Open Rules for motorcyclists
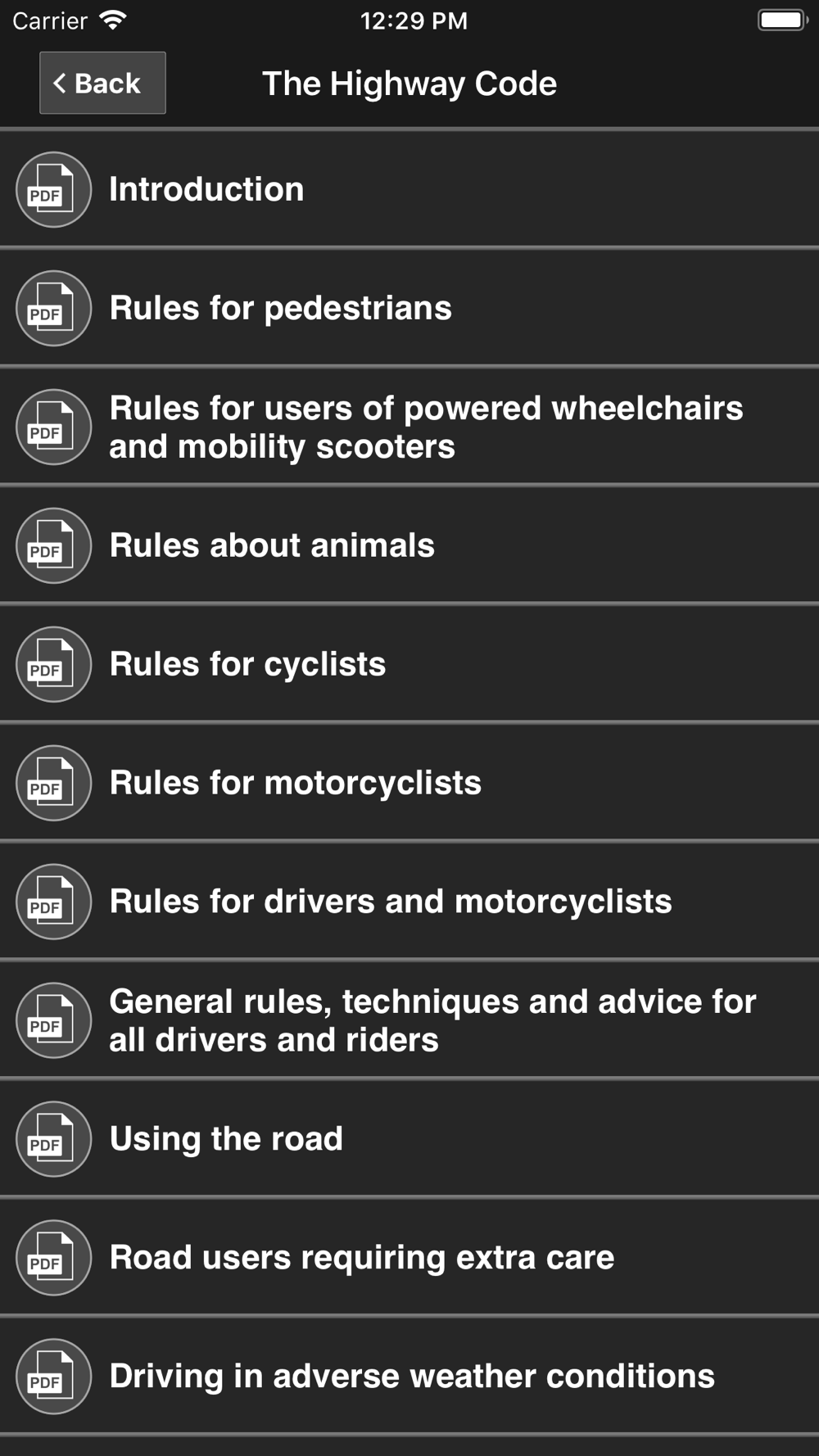 pos(409,783)
